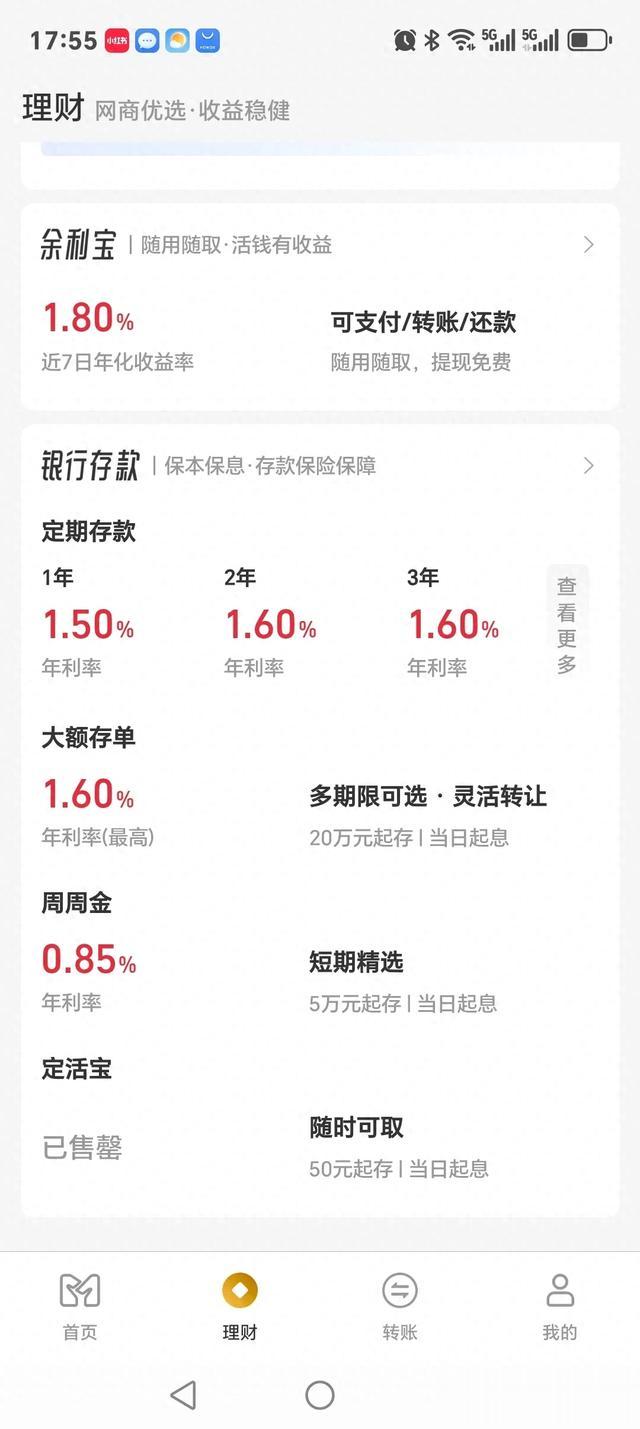Select the 3年 fixed deposit option

(x=454, y=622)
